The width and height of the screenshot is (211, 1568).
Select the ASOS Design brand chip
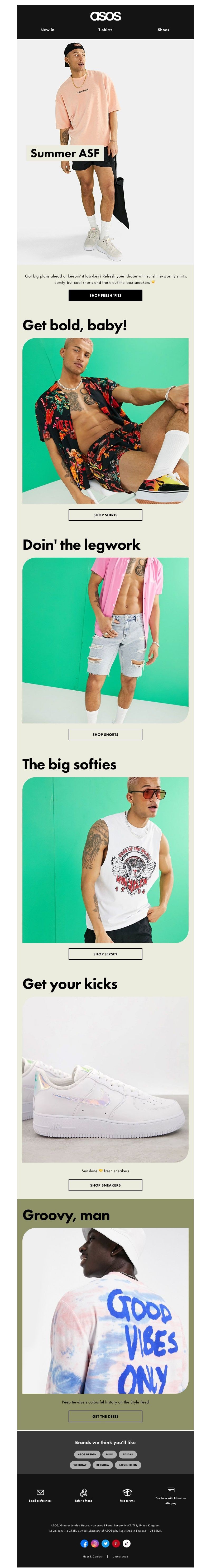tap(87, 1454)
